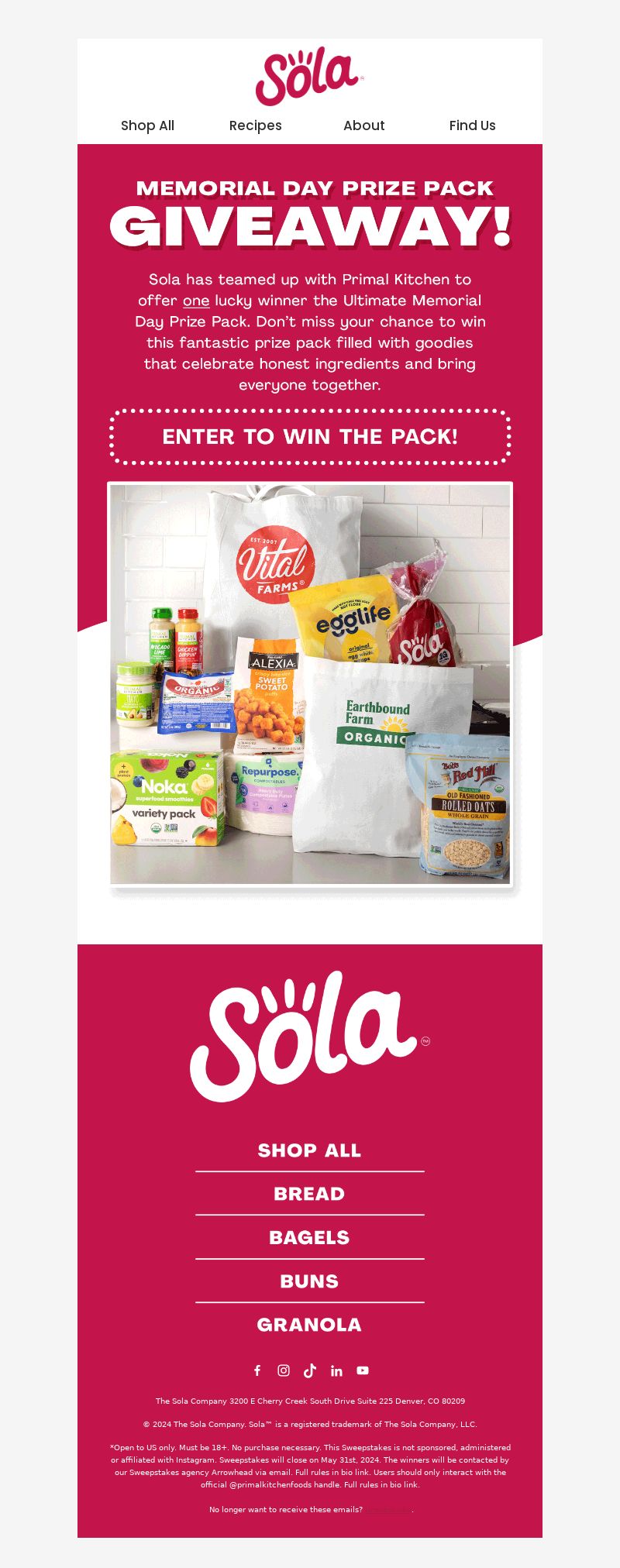This screenshot has width=620, height=1568.
Task: View the BUNS category
Action: pyautogui.click(x=309, y=1281)
